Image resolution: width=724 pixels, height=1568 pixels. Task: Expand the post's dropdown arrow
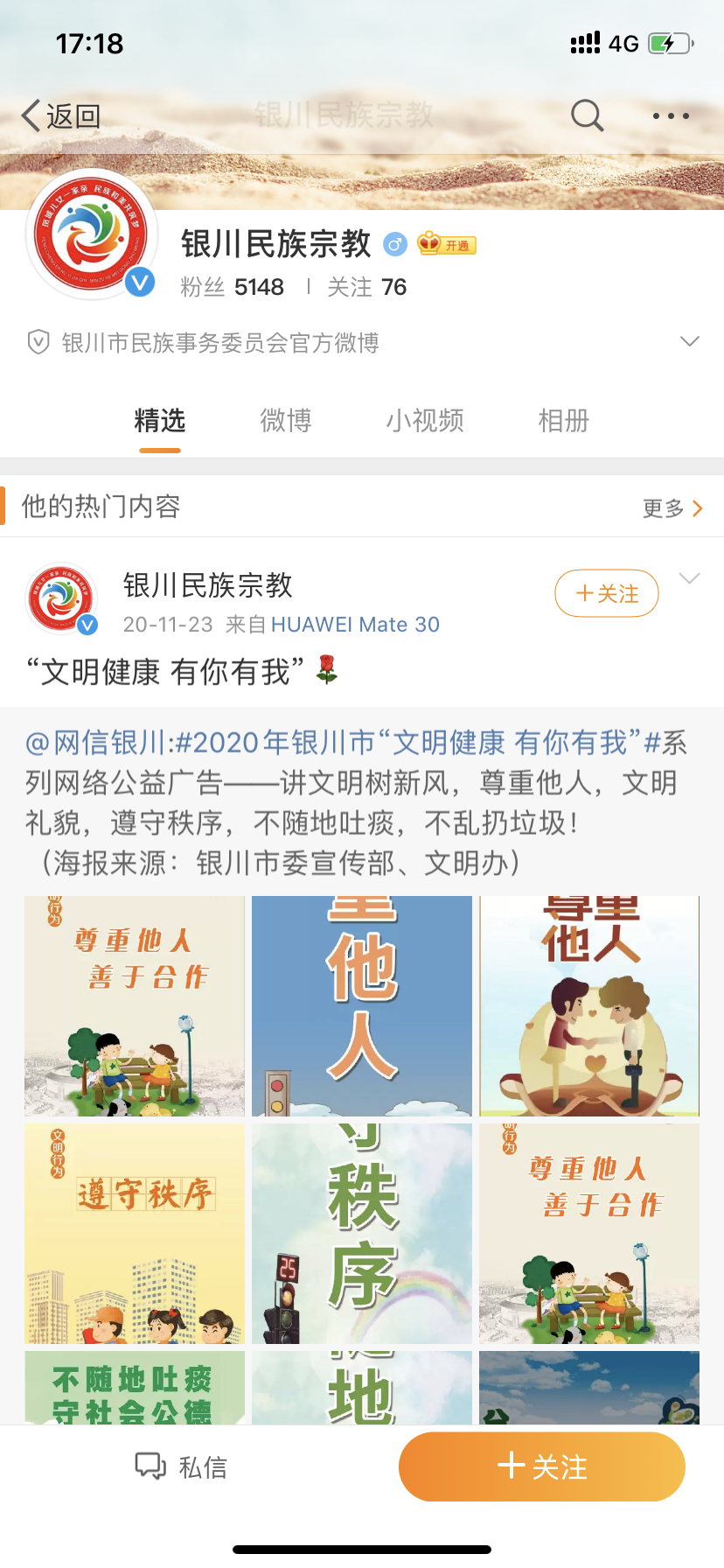[x=690, y=578]
